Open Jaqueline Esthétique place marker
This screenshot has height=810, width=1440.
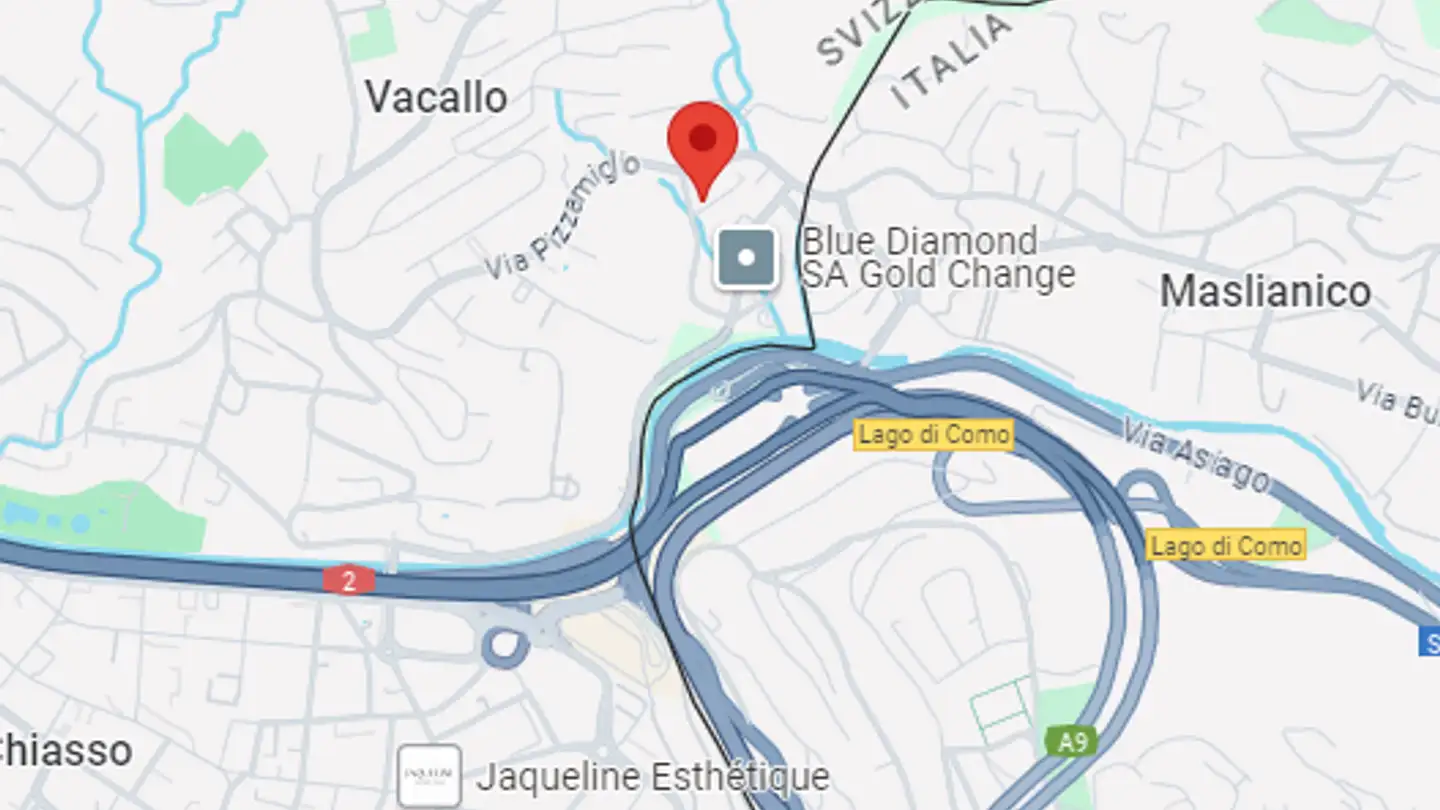[429, 776]
